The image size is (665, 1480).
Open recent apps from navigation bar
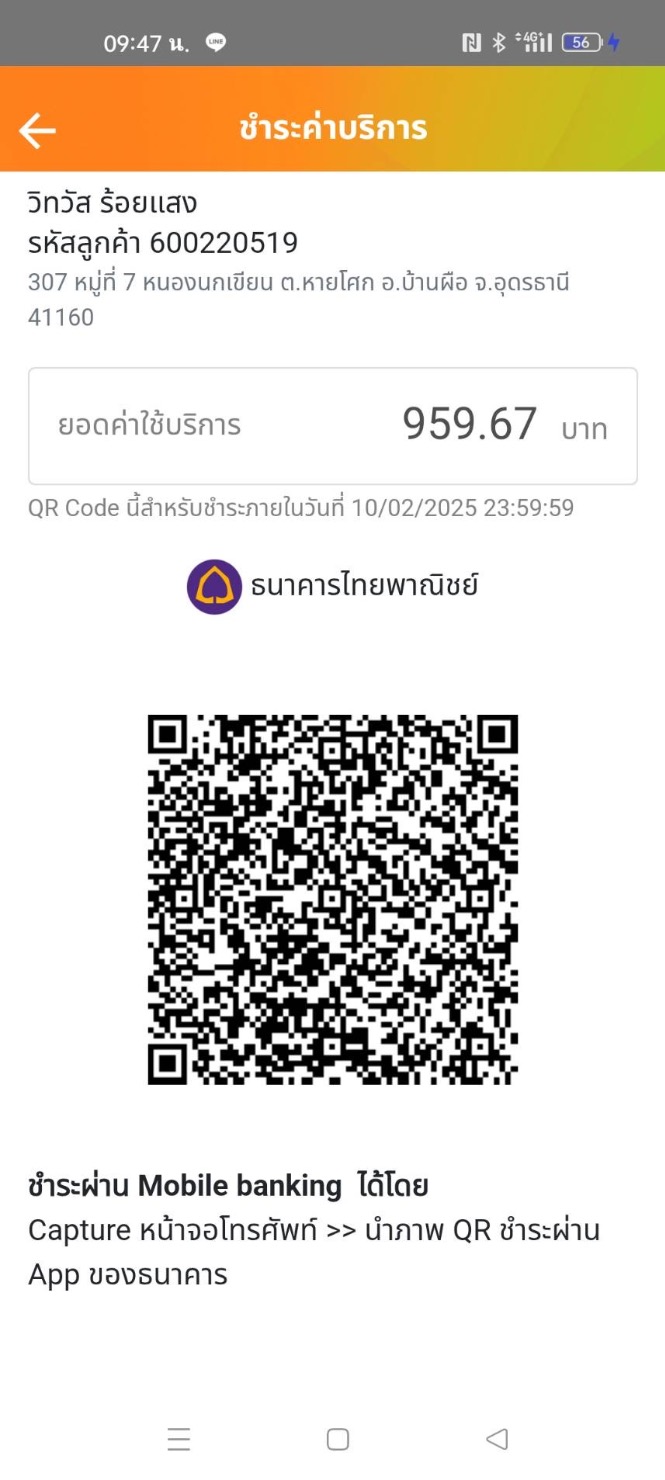click(179, 1439)
